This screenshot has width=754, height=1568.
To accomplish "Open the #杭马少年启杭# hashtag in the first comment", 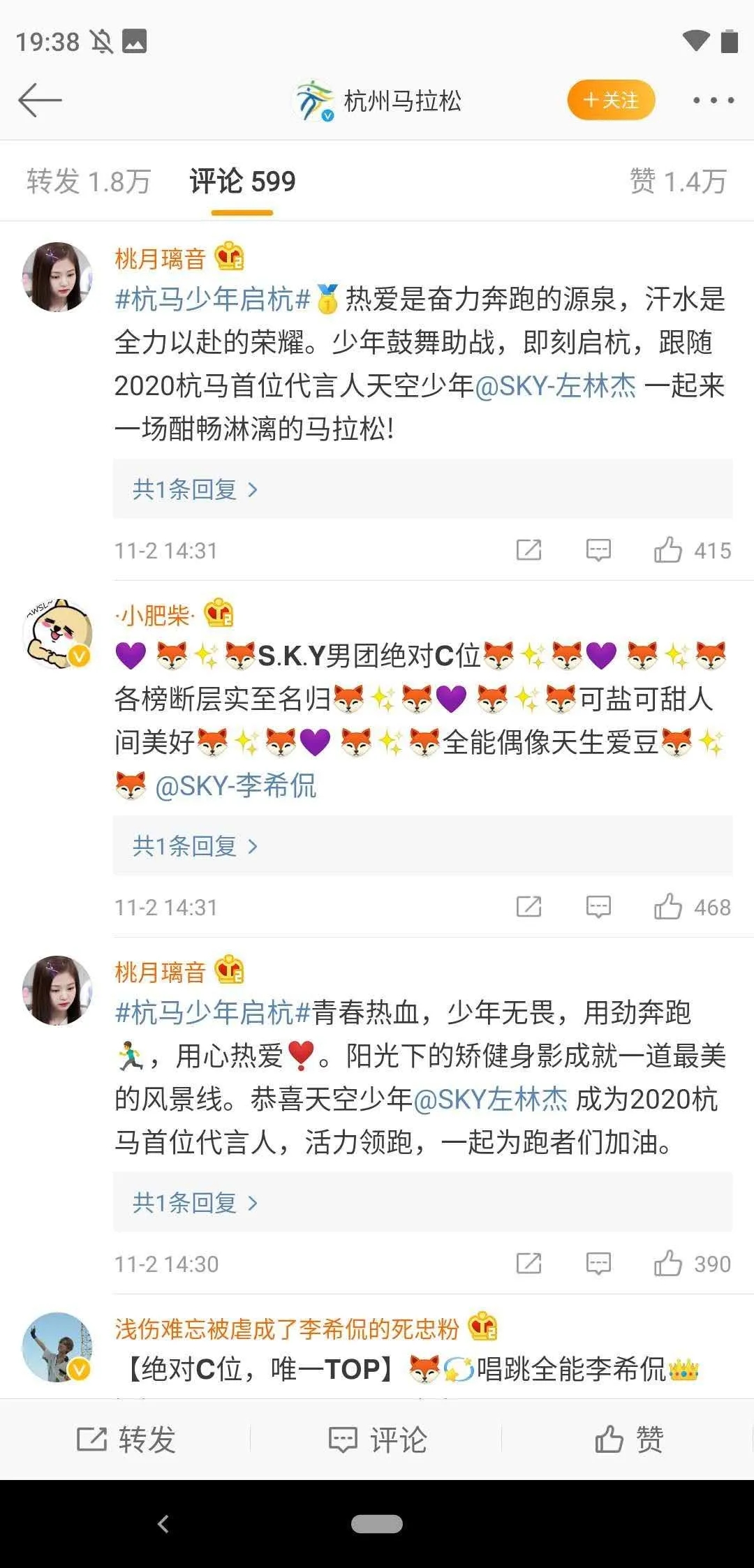I will click(212, 299).
